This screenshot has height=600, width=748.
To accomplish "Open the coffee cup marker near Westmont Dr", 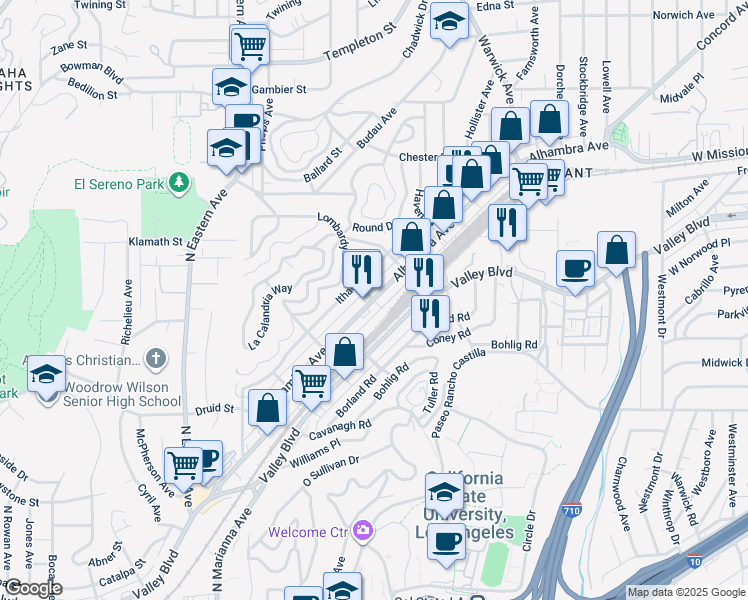I will (x=576, y=268).
